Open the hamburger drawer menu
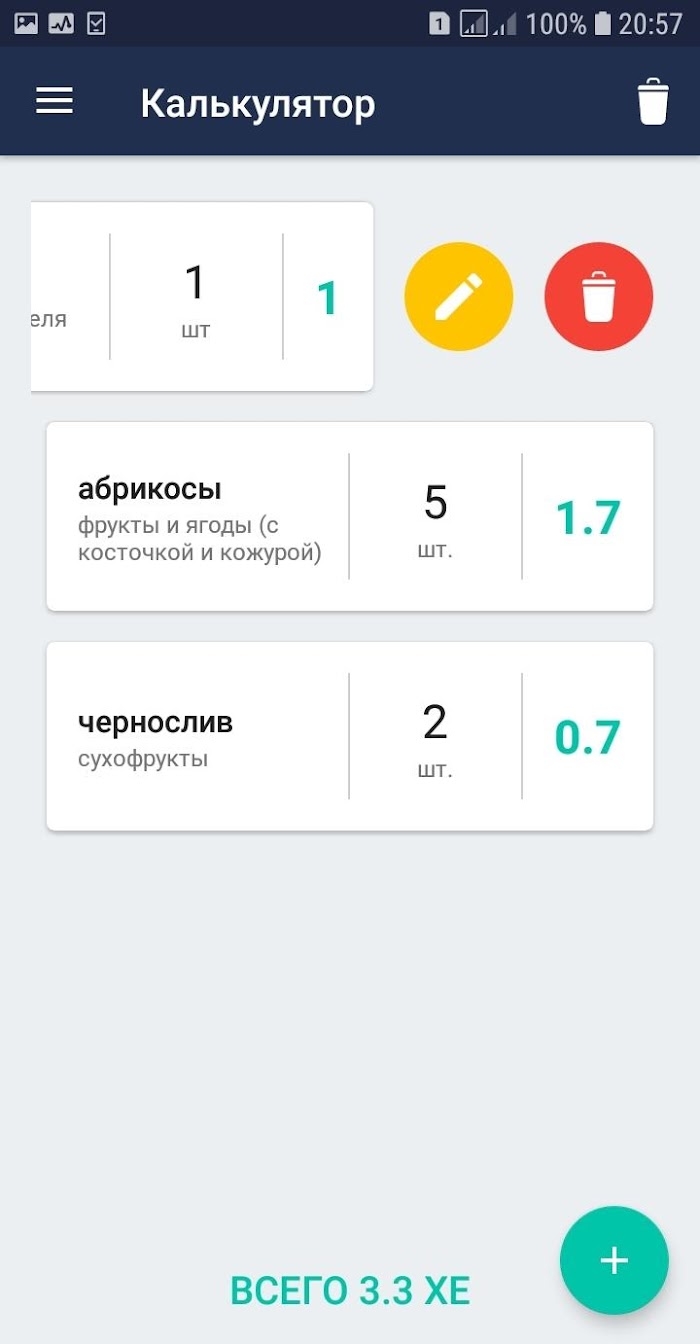 (55, 101)
